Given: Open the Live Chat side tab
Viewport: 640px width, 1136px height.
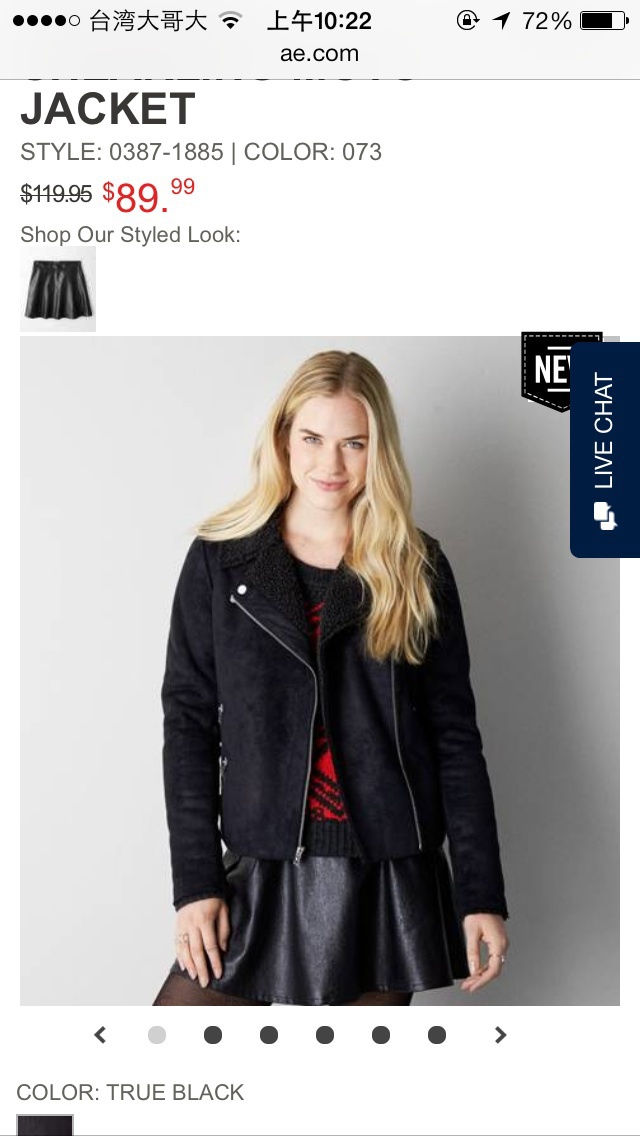Looking at the screenshot, I should tap(605, 449).
